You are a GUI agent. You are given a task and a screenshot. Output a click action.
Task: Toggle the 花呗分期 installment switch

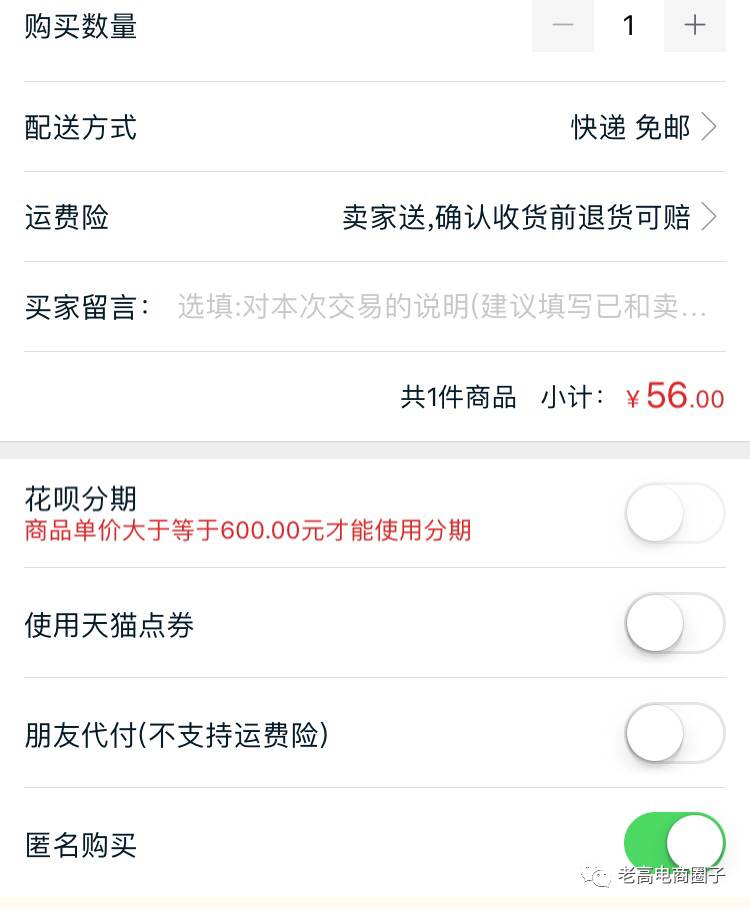point(675,513)
